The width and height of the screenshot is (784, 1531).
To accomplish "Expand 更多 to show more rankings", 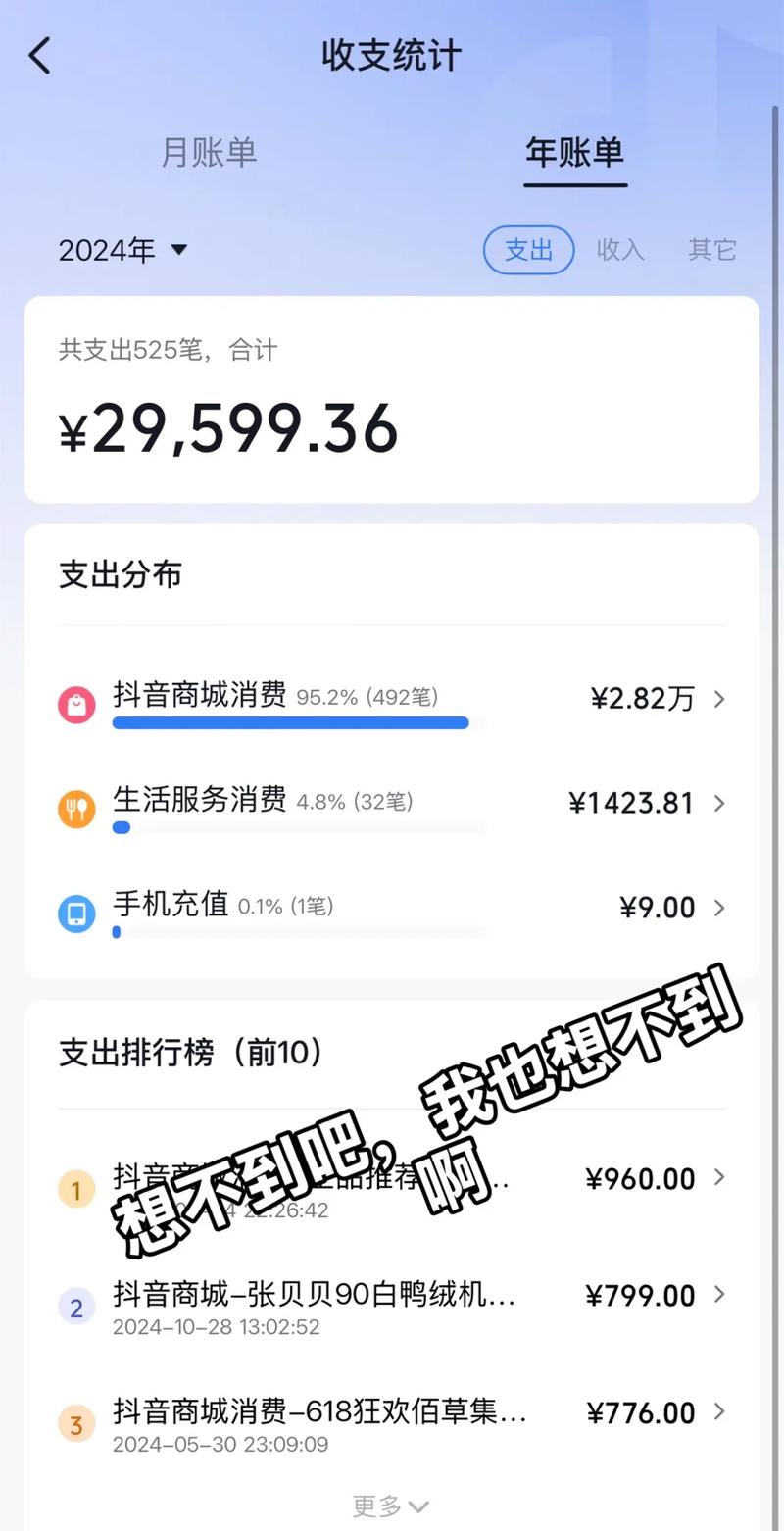I will point(391,1506).
